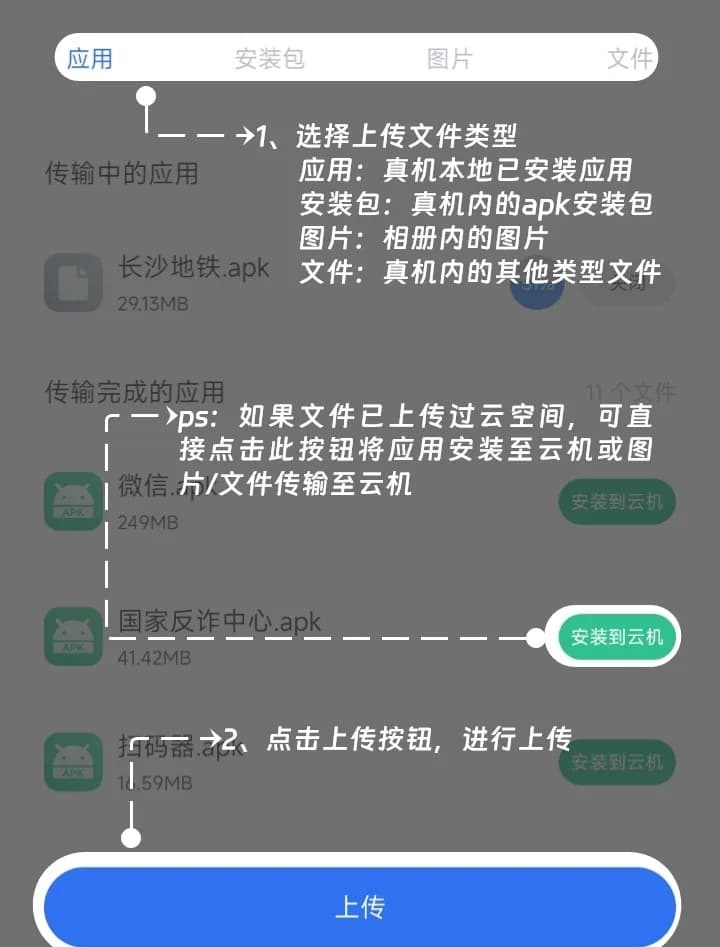This screenshot has height=947, width=720.
Task: Tap the blue 上传 button
Action: (359, 907)
